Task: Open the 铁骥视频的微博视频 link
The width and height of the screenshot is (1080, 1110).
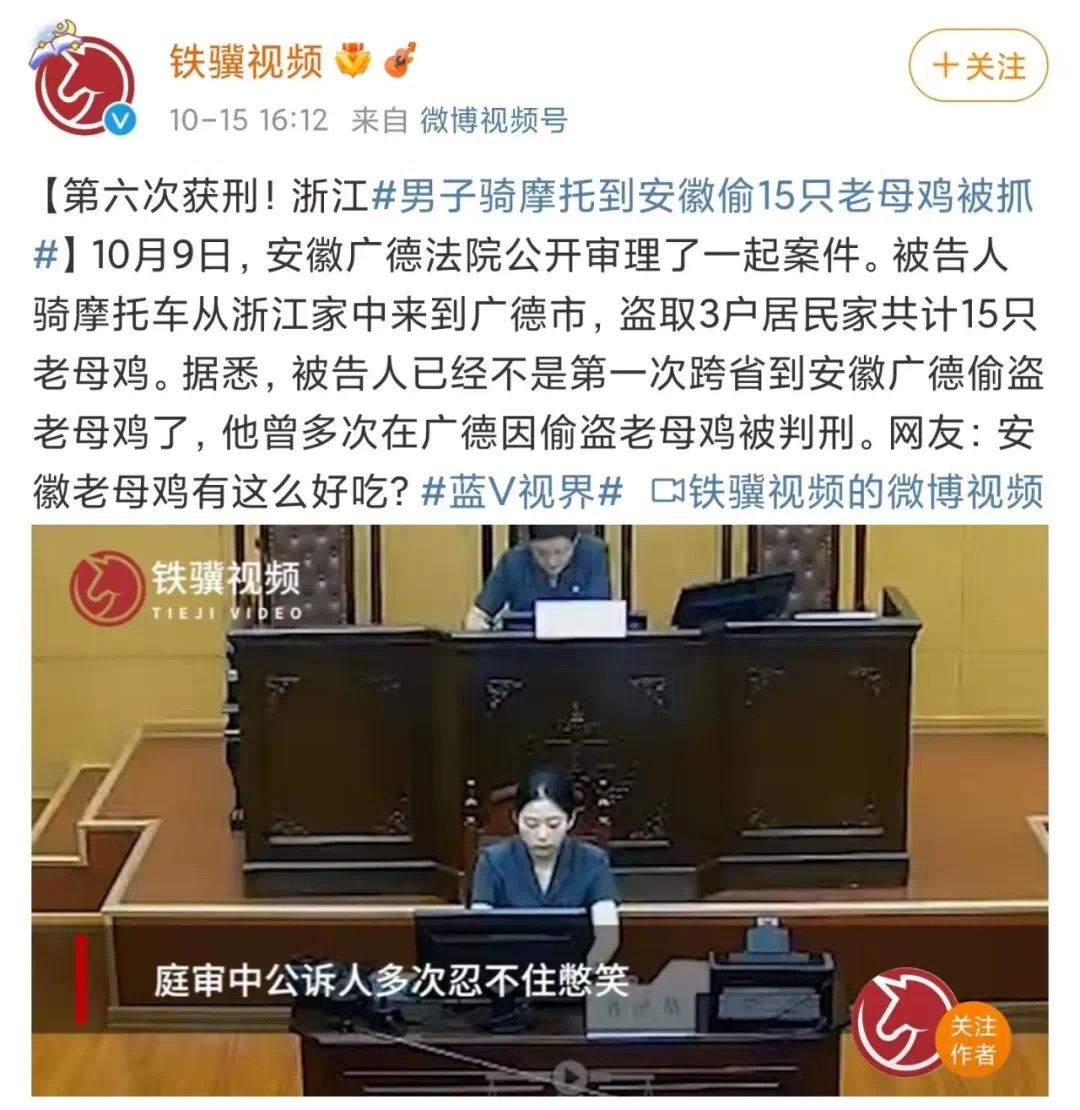Action: tap(848, 491)
